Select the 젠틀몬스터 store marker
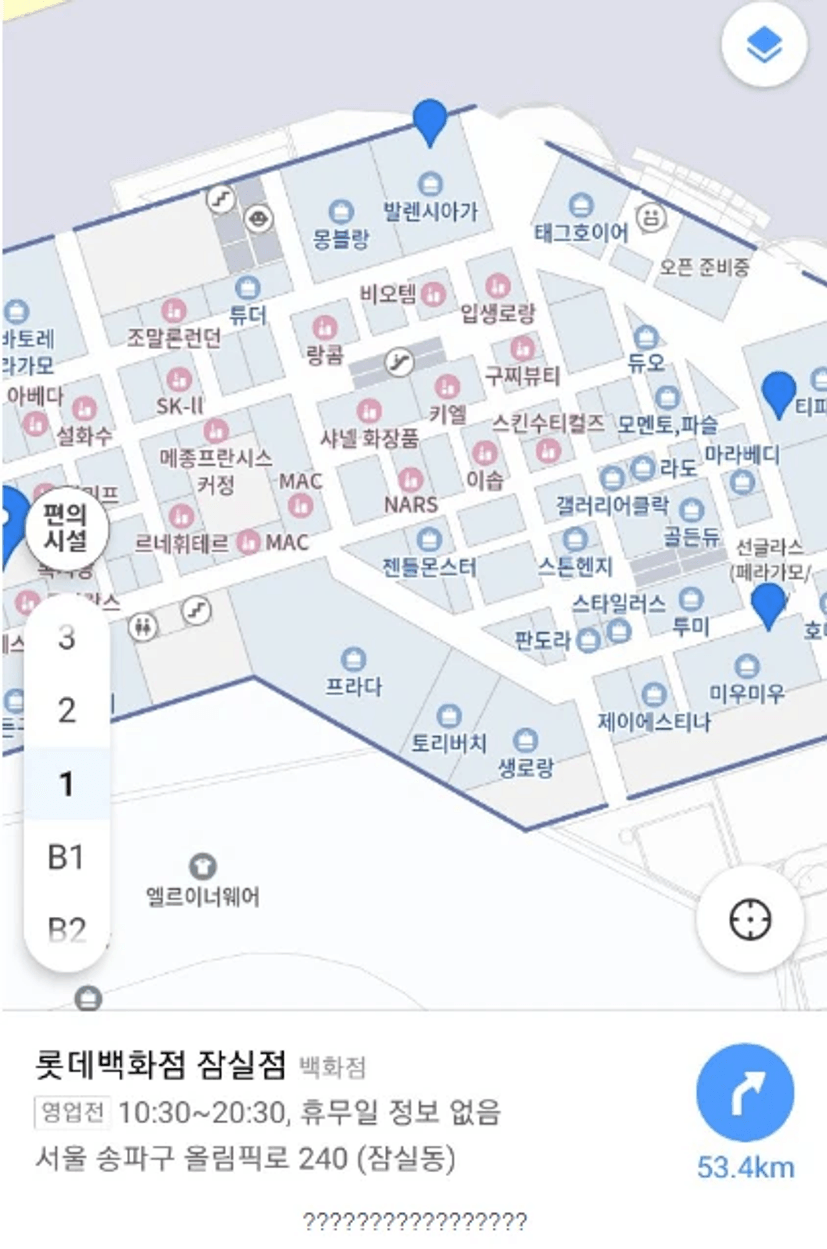827x1249 pixels. pos(428,541)
